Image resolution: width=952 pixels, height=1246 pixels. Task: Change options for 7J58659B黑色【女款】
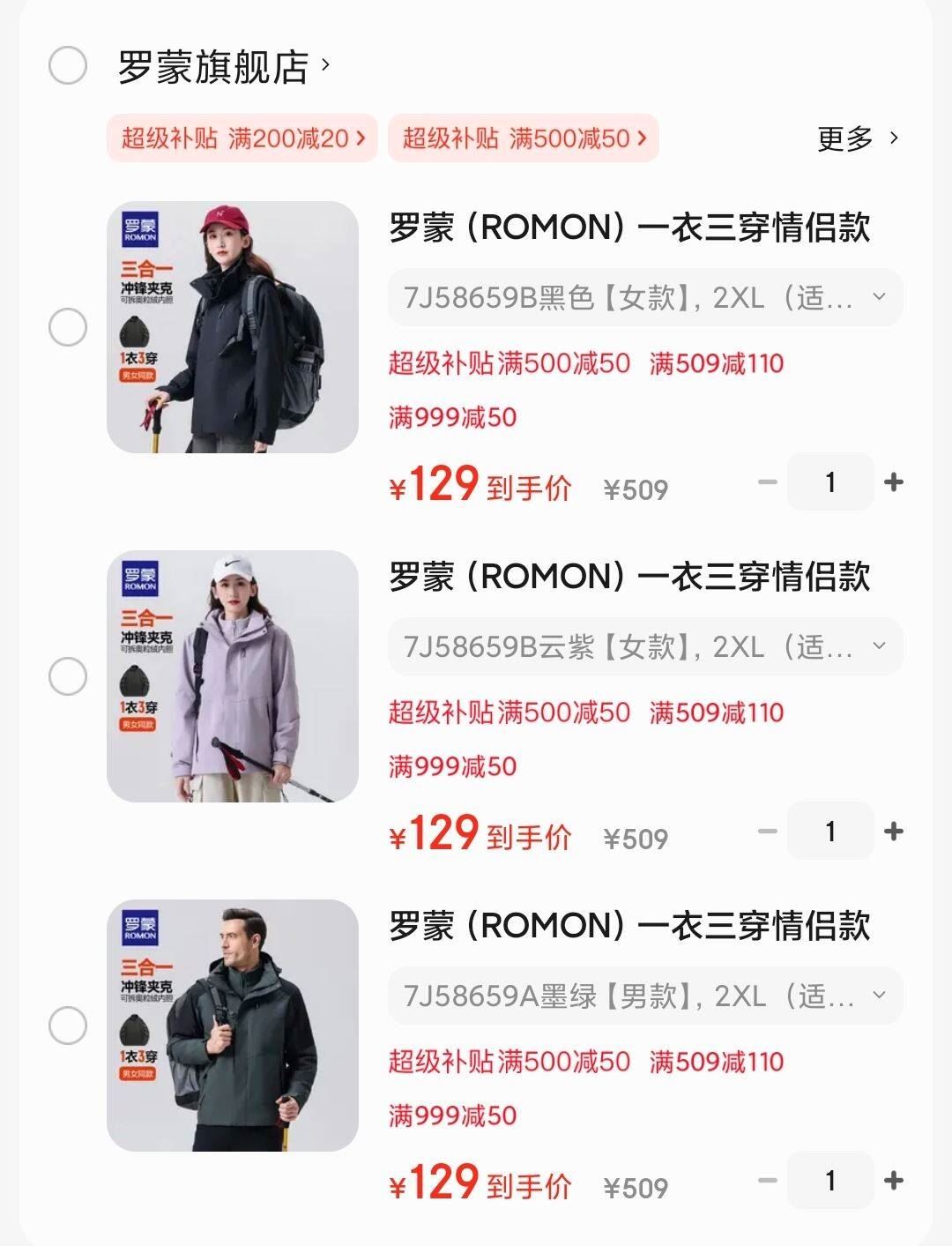click(645, 298)
